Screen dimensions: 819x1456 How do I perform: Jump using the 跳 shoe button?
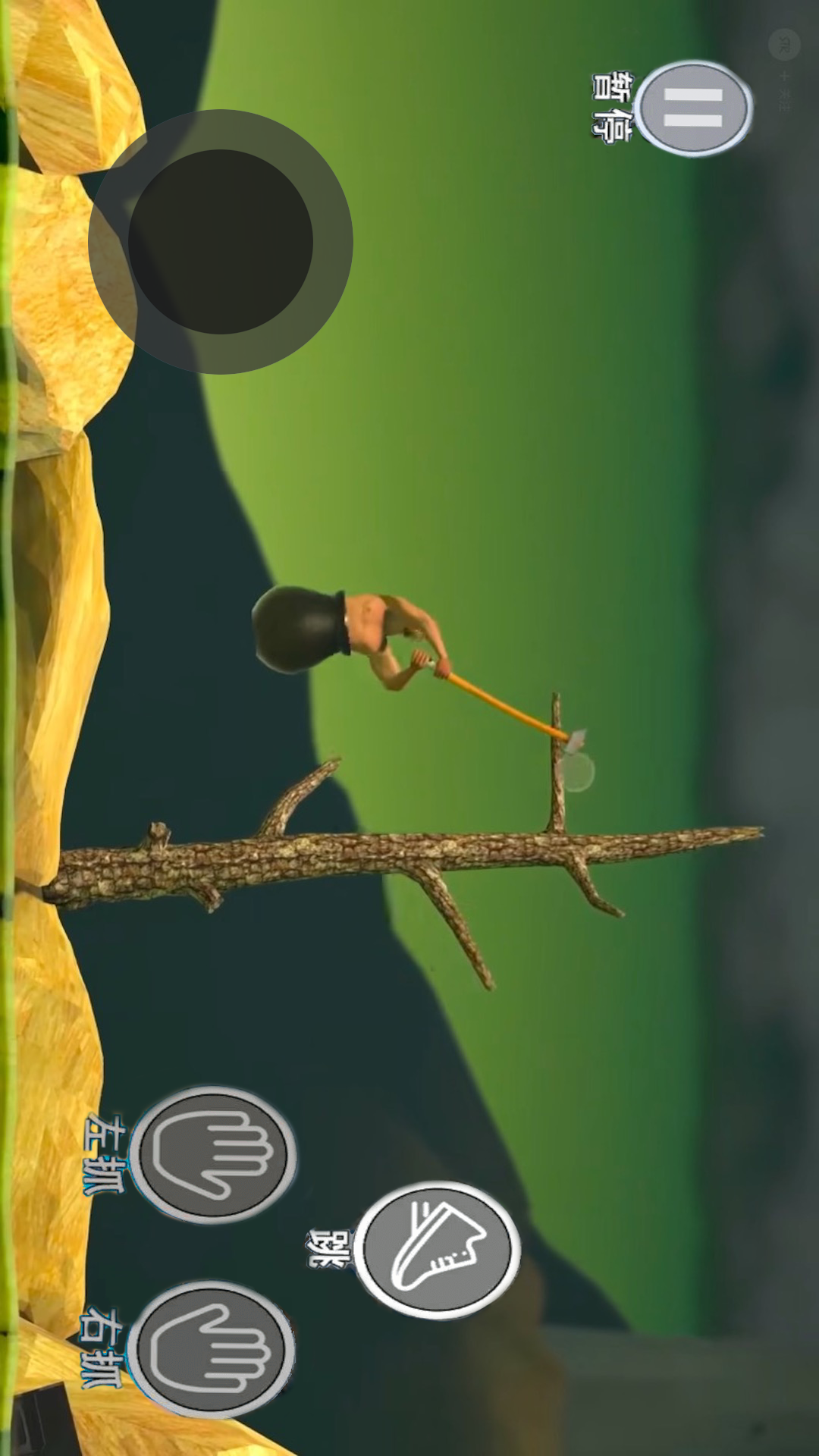(438, 1249)
